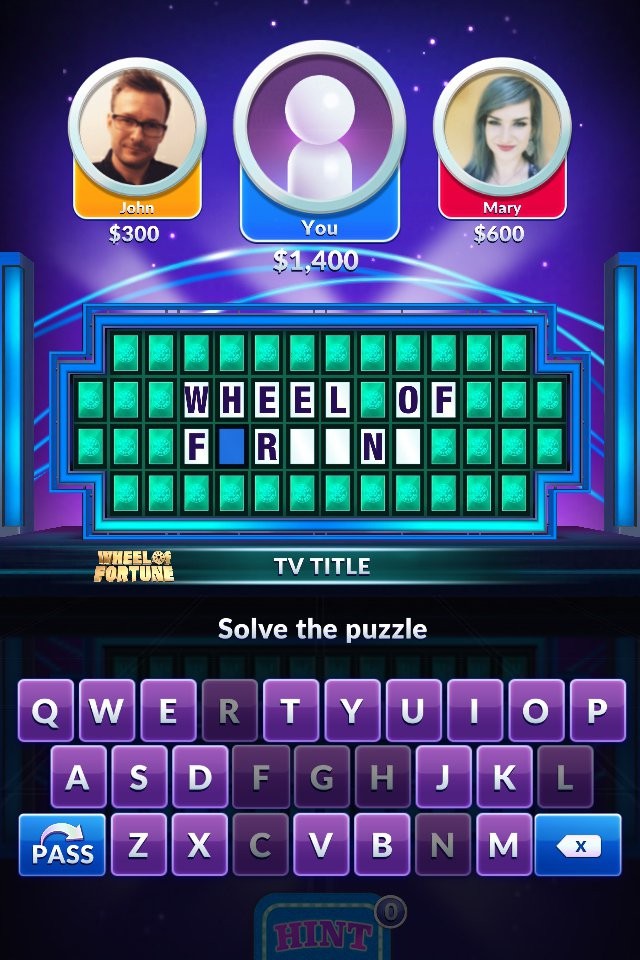
Task: Tap the V key
Action: [321, 845]
